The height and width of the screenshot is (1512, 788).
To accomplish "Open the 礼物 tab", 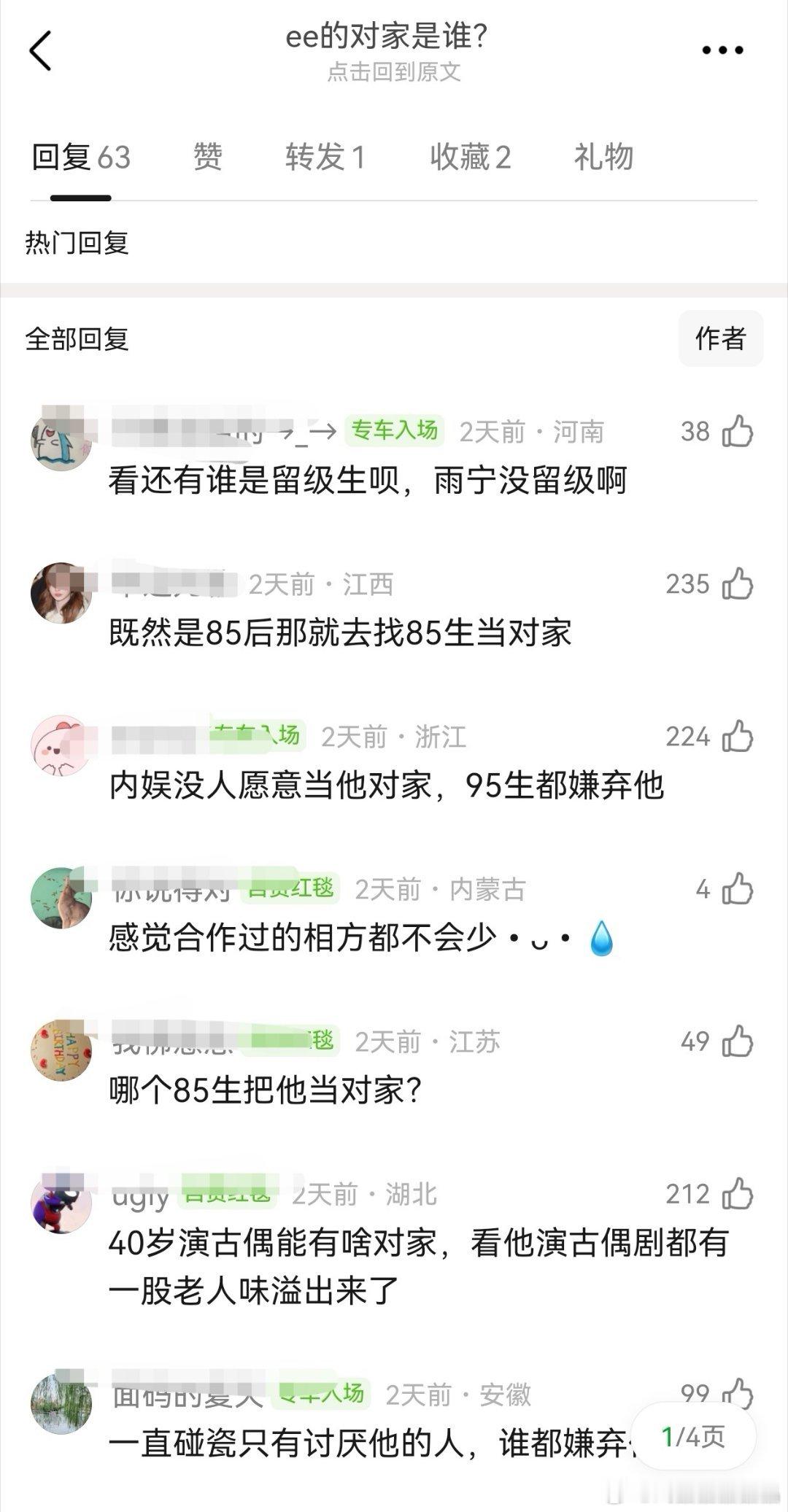I will (603, 156).
